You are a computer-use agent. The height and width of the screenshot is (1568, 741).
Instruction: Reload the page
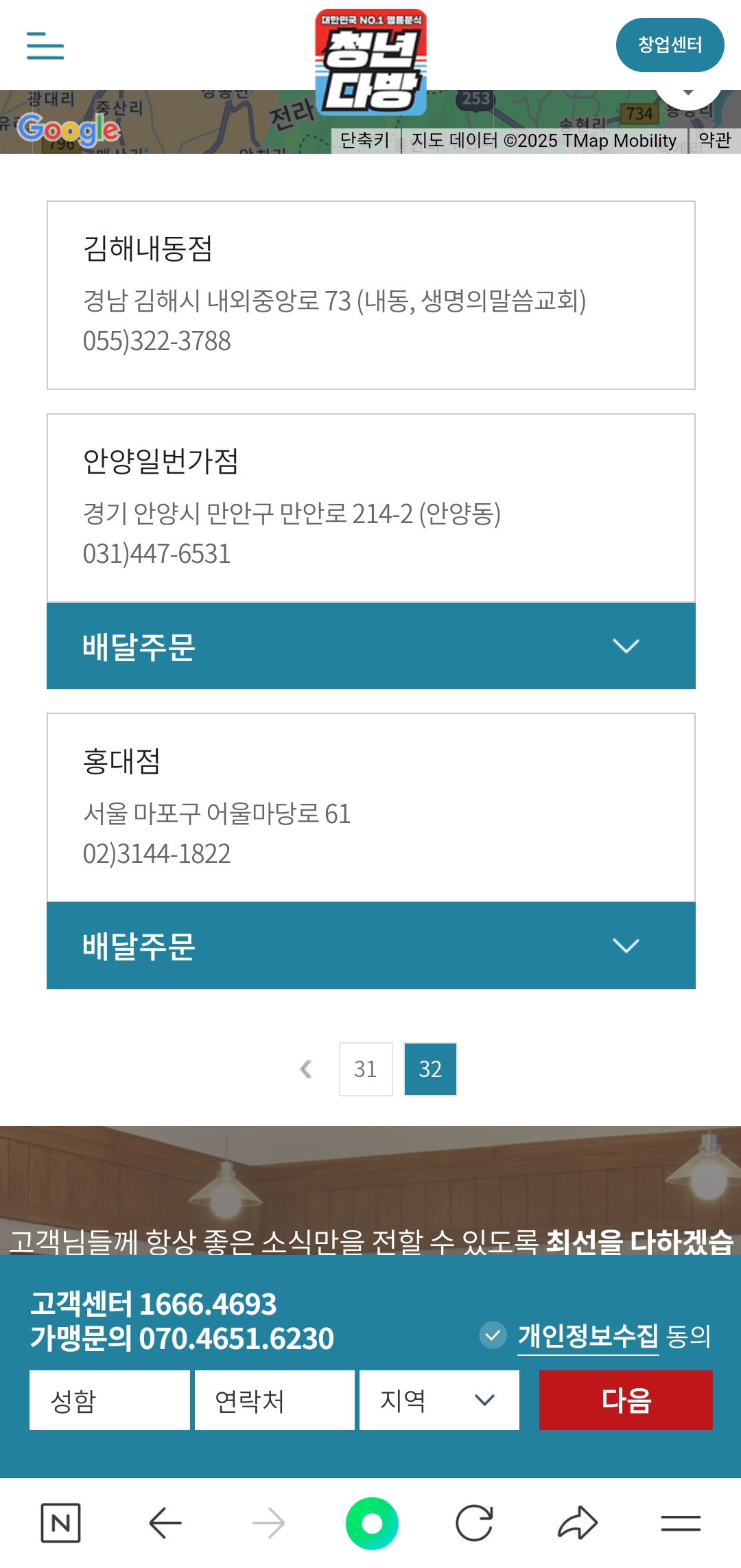point(474,1523)
